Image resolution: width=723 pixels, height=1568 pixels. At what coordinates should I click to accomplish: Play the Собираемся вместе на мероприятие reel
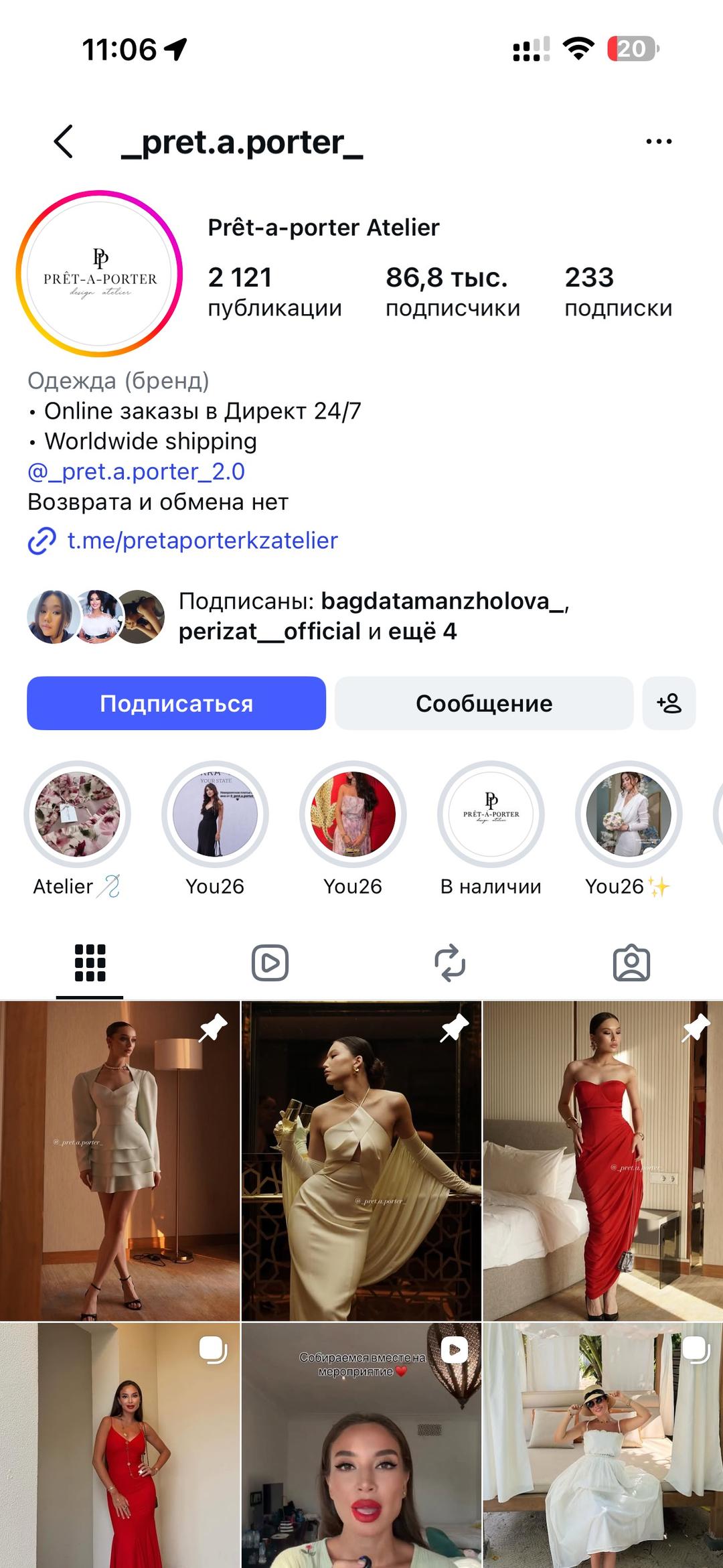(x=361, y=1445)
